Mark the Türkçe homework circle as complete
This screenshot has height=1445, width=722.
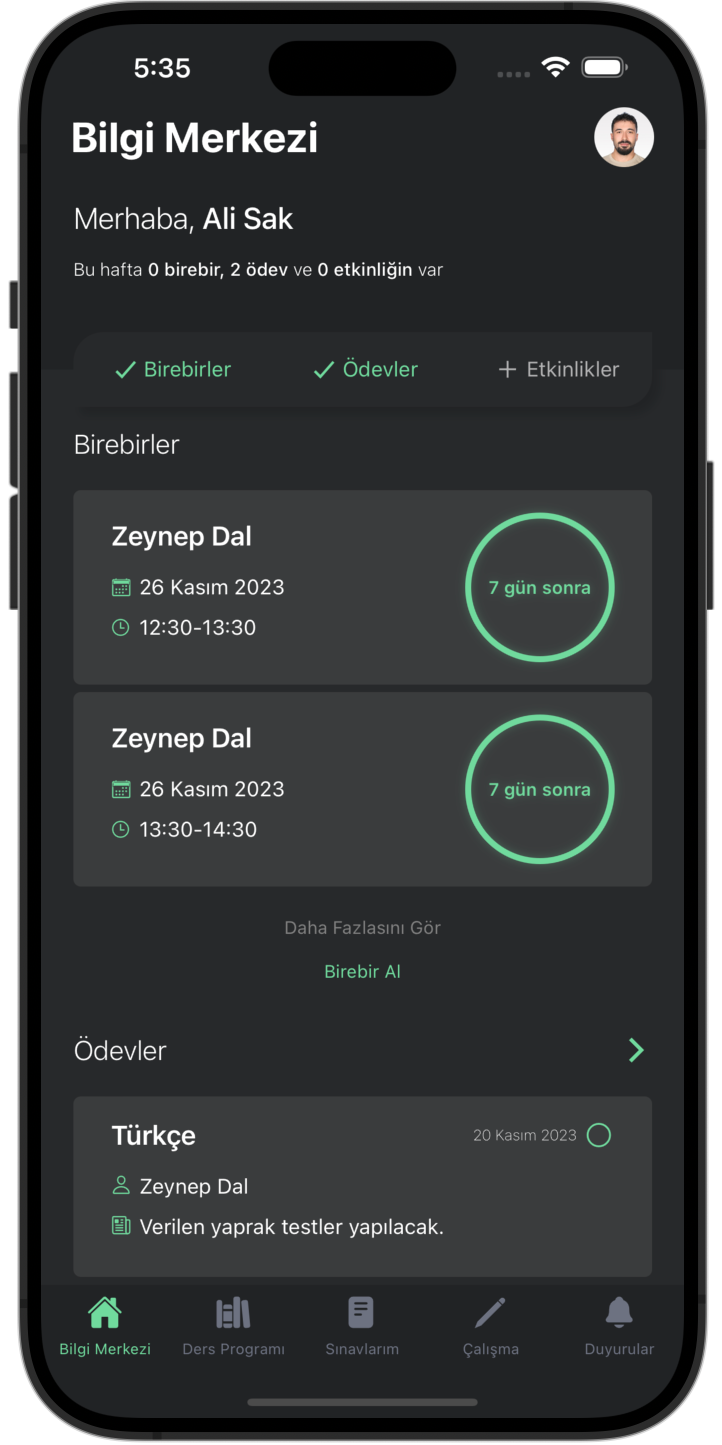(599, 1135)
